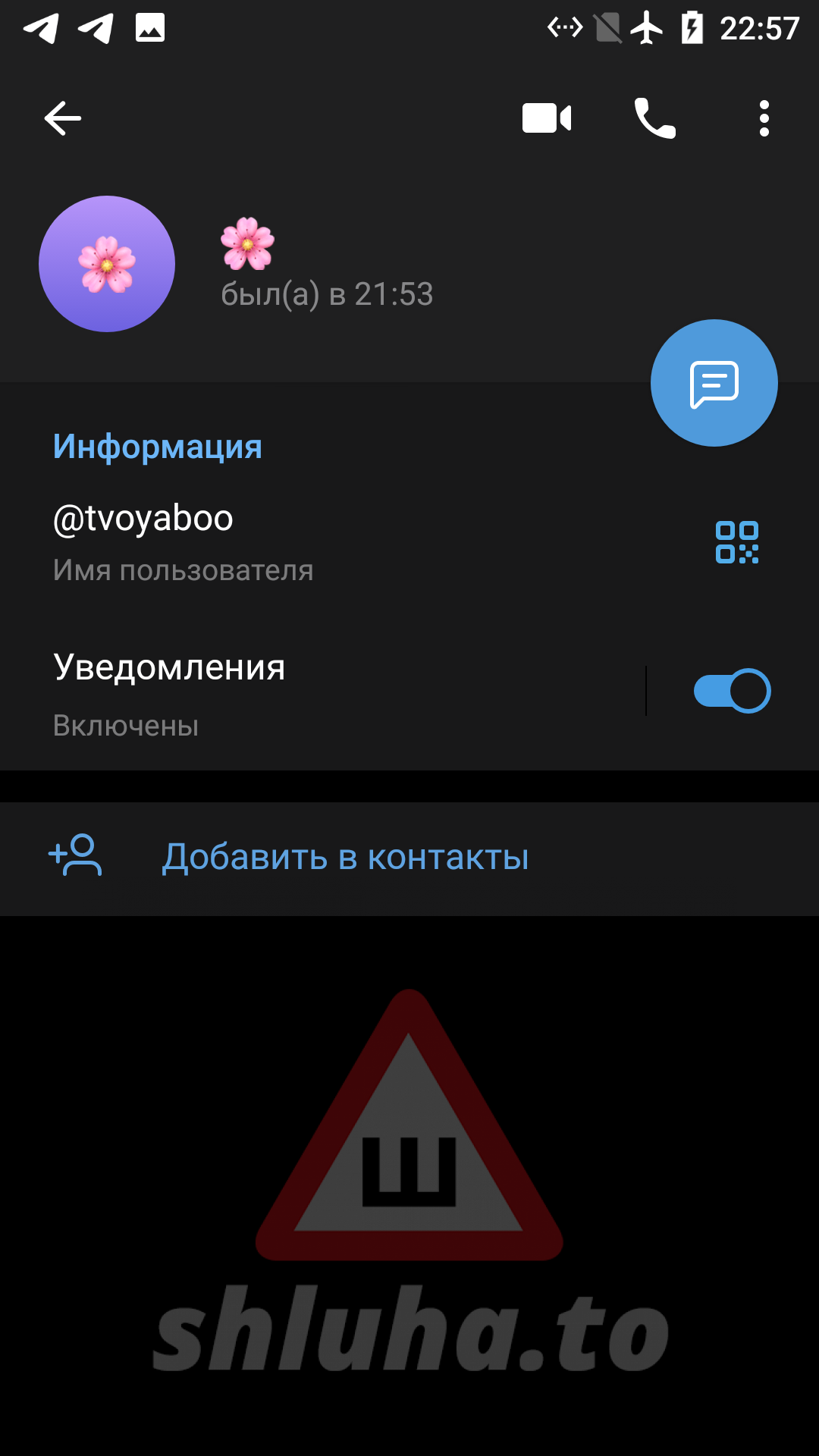Open the flower profile avatar
Viewport: 819px width, 1456px height.
[x=107, y=264]
